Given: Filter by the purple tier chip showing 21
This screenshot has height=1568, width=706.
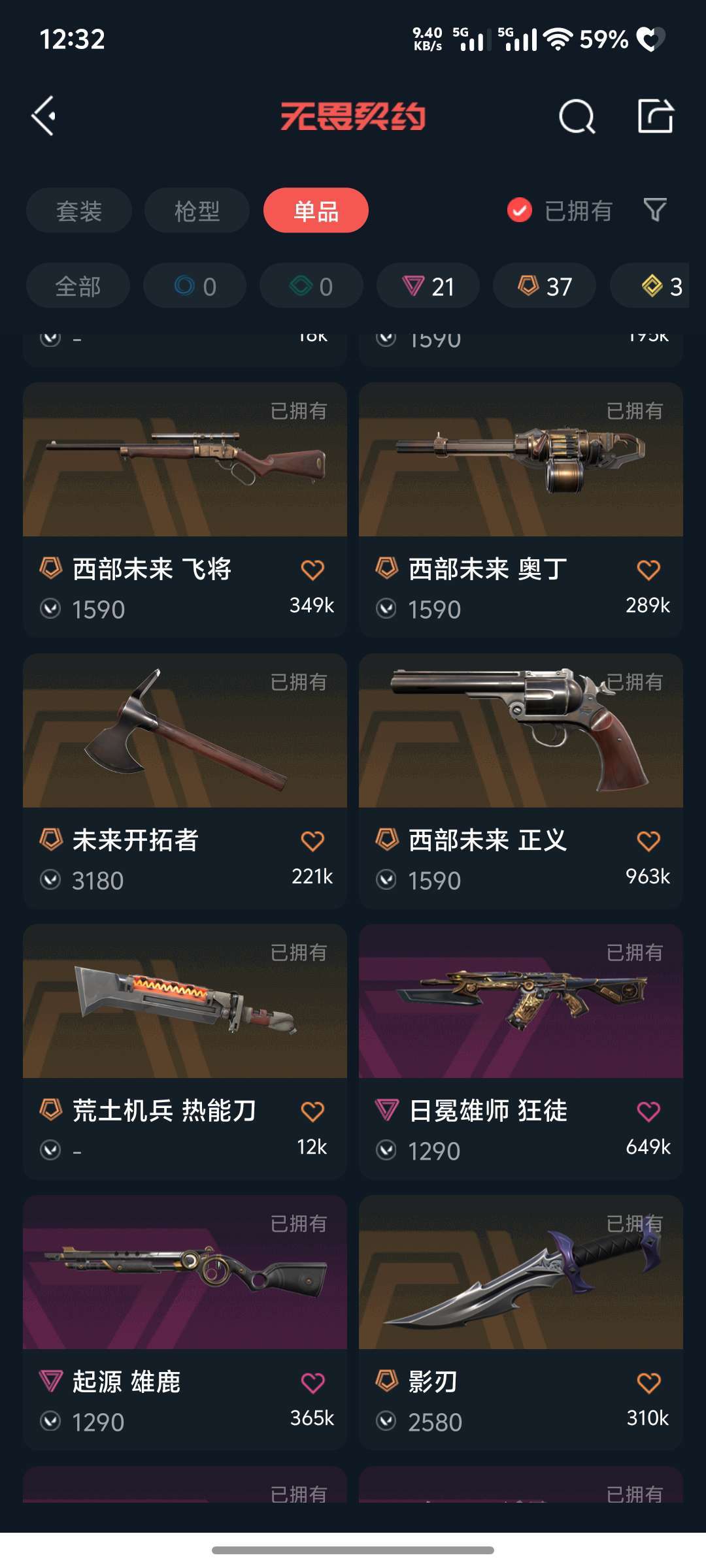Looking at the screenshot, I should (x=428, y=286).
